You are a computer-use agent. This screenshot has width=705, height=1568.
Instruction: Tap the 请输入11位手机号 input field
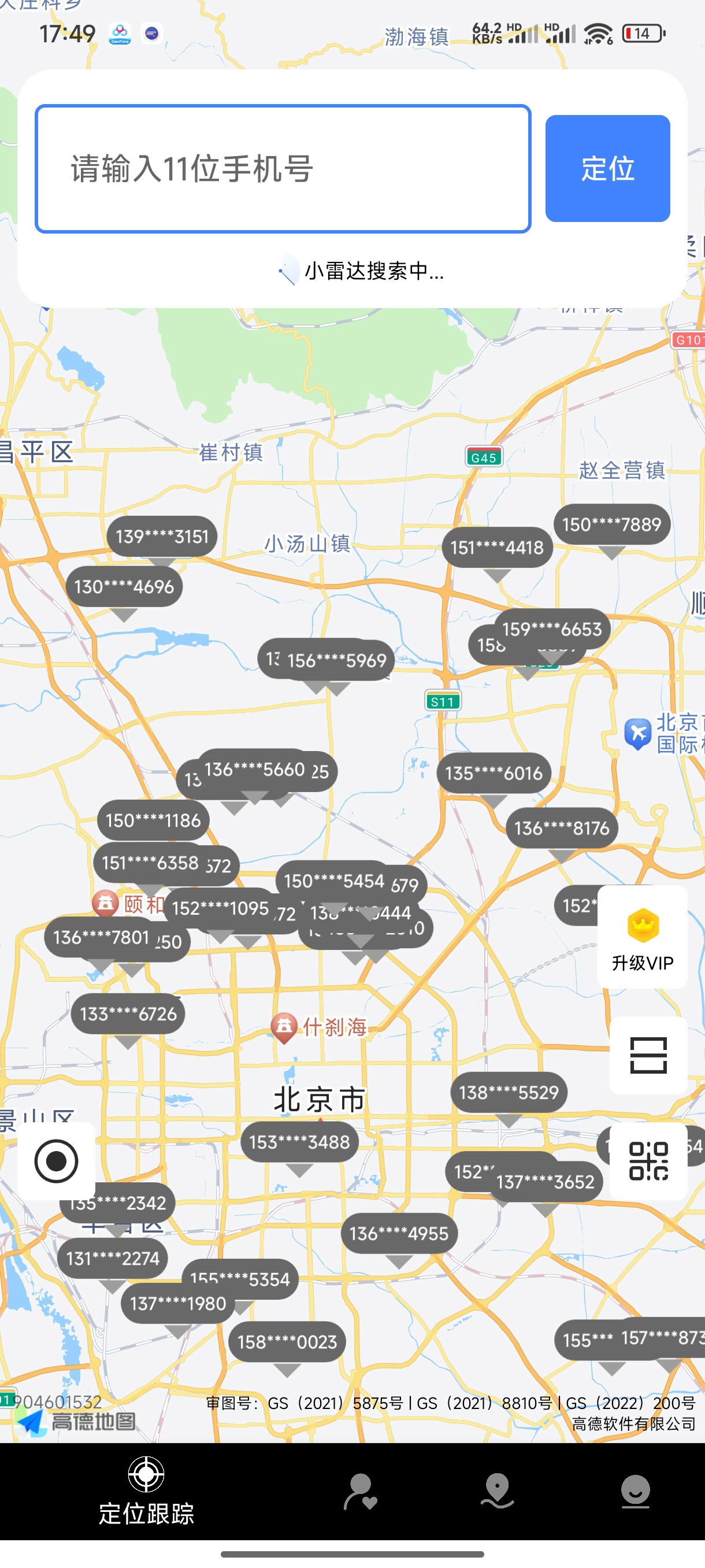coord(284,169)
